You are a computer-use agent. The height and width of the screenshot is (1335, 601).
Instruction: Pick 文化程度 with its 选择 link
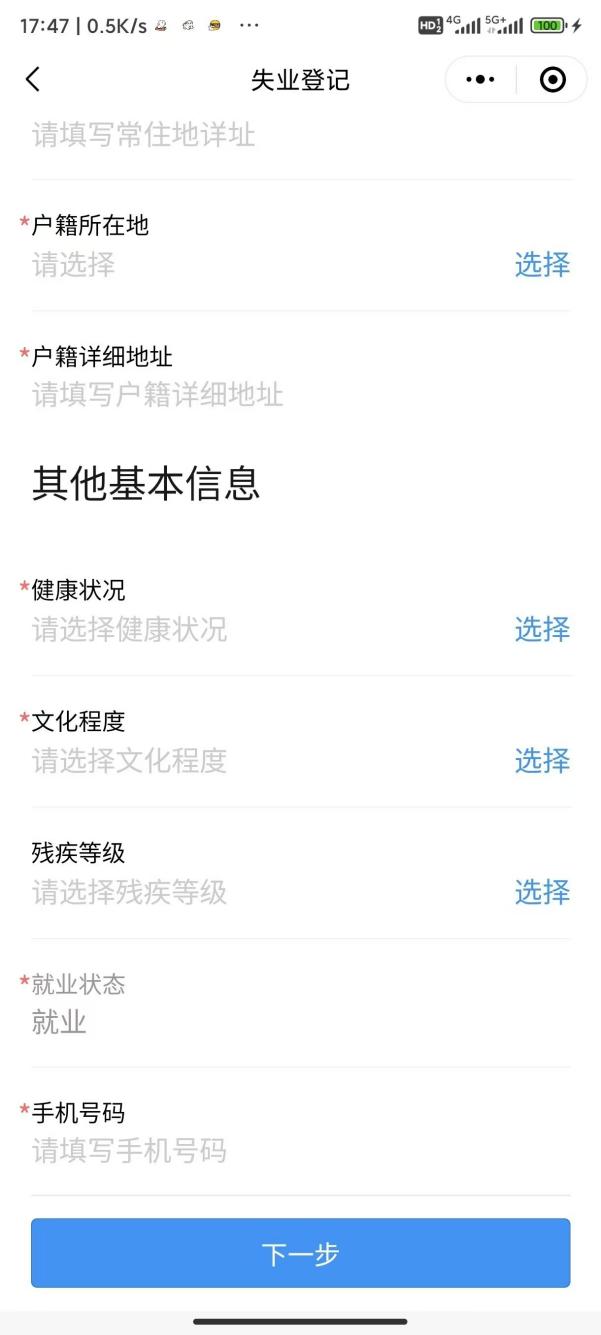[542, 761]
